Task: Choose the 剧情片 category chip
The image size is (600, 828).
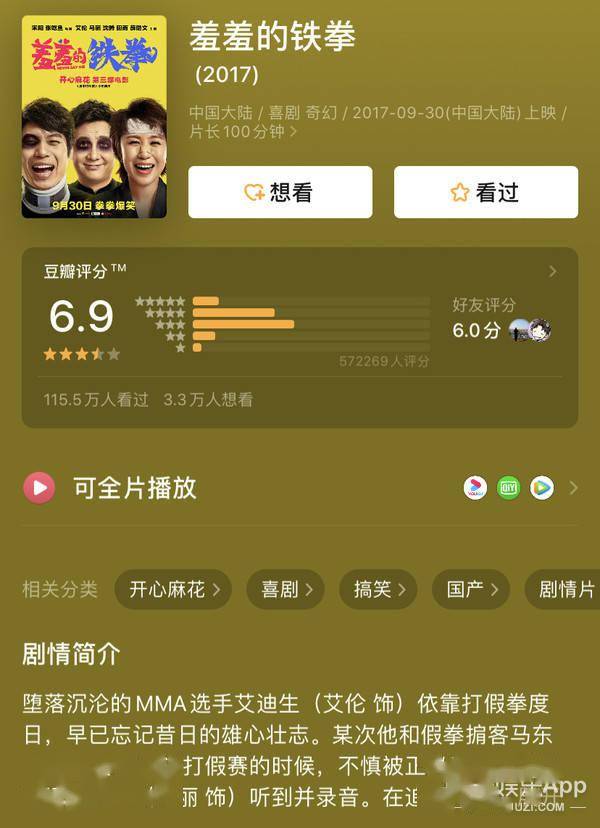Action: 565,589
